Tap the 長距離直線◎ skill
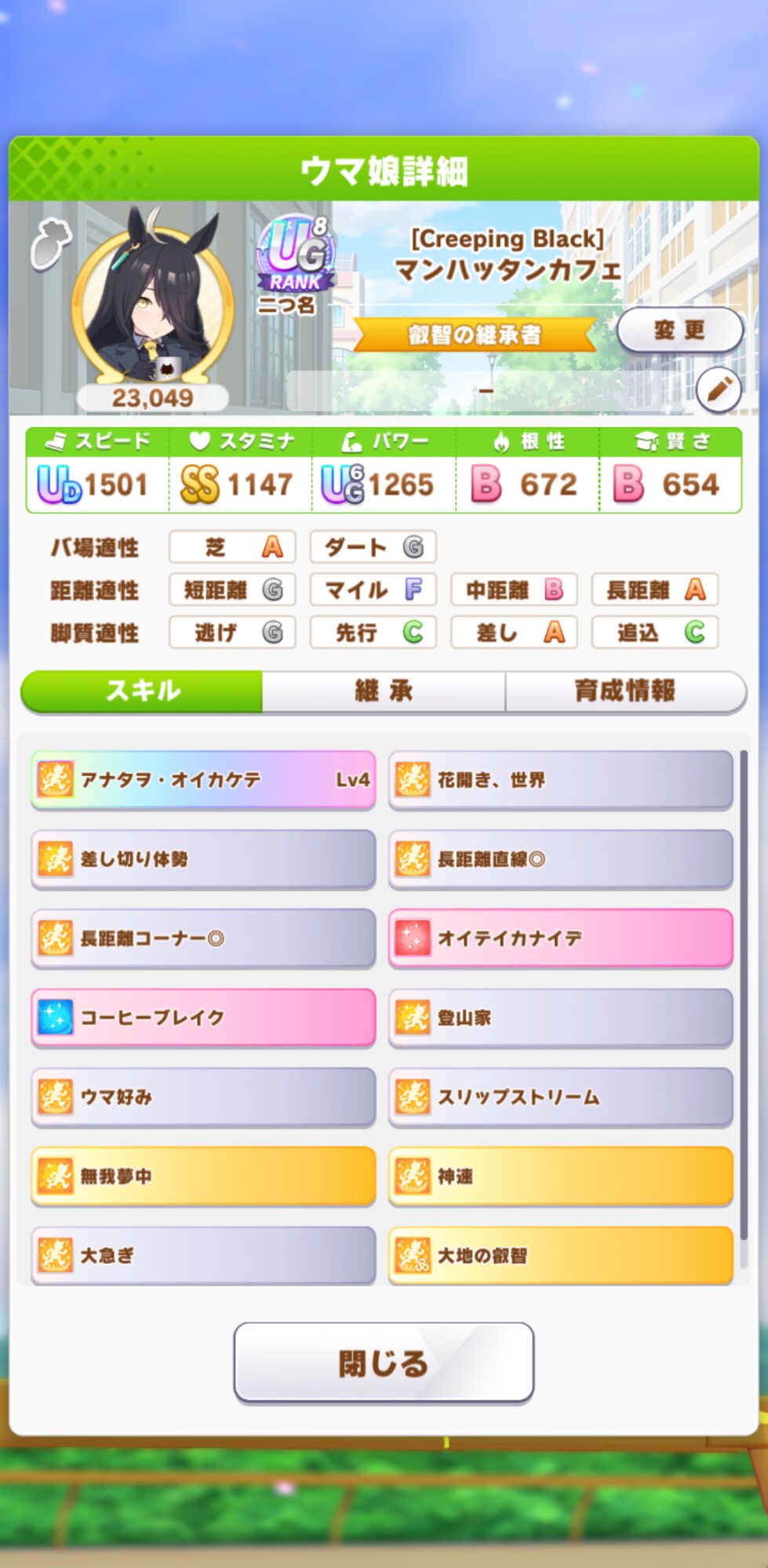 point(560,859)
